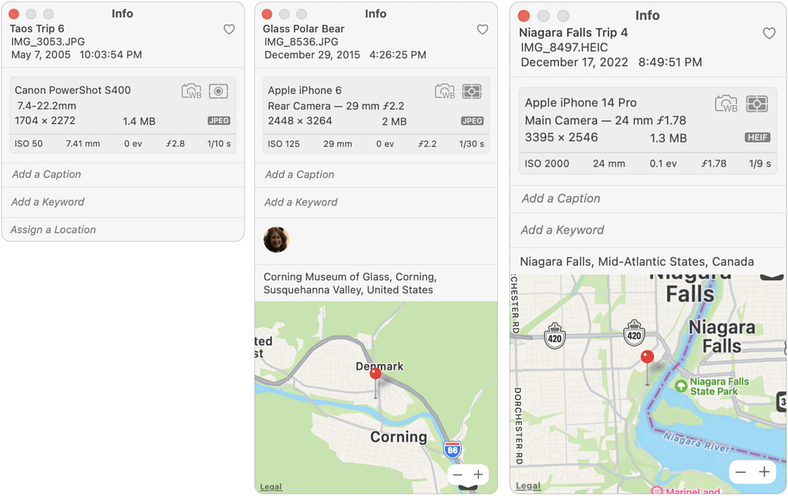Close the Taos Trip 6 Info window
788x496 pixels.
[x=15, y=14]
